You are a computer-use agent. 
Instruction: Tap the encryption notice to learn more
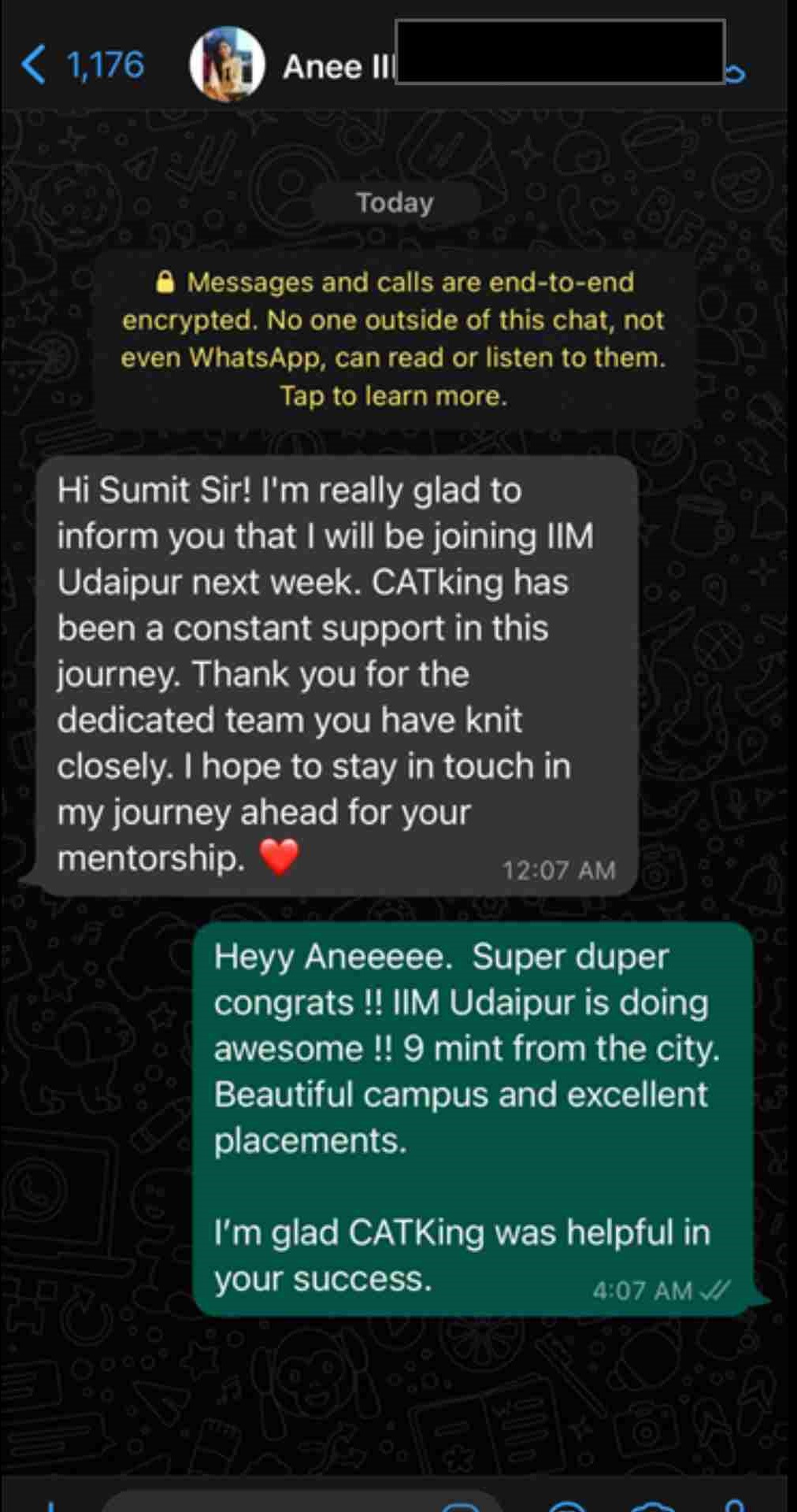click(394, 339)
